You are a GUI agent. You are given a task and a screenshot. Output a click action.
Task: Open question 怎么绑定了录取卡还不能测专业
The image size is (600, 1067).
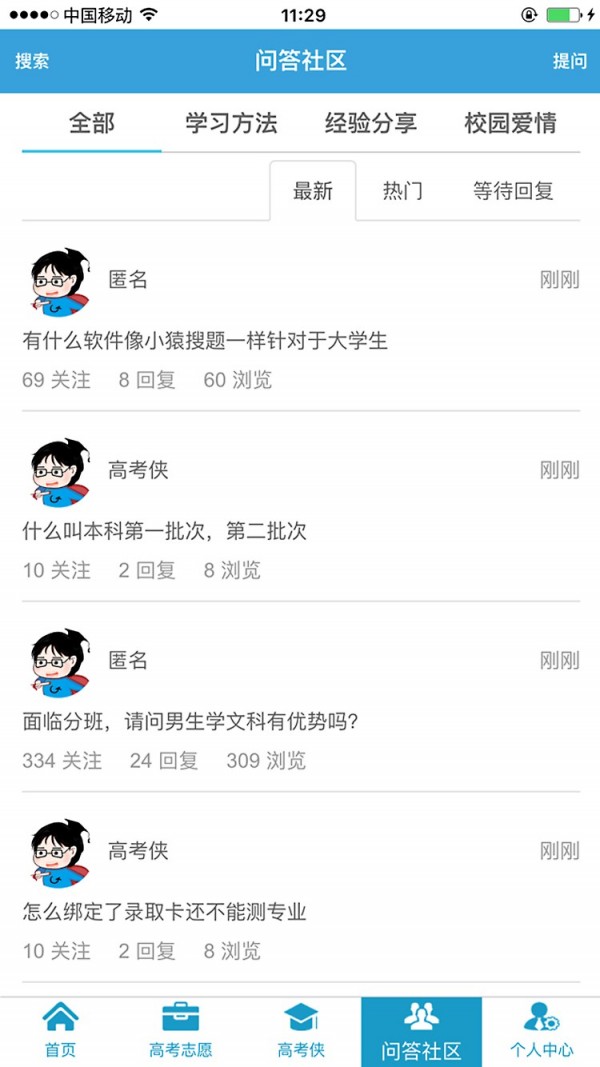(165, 912)
